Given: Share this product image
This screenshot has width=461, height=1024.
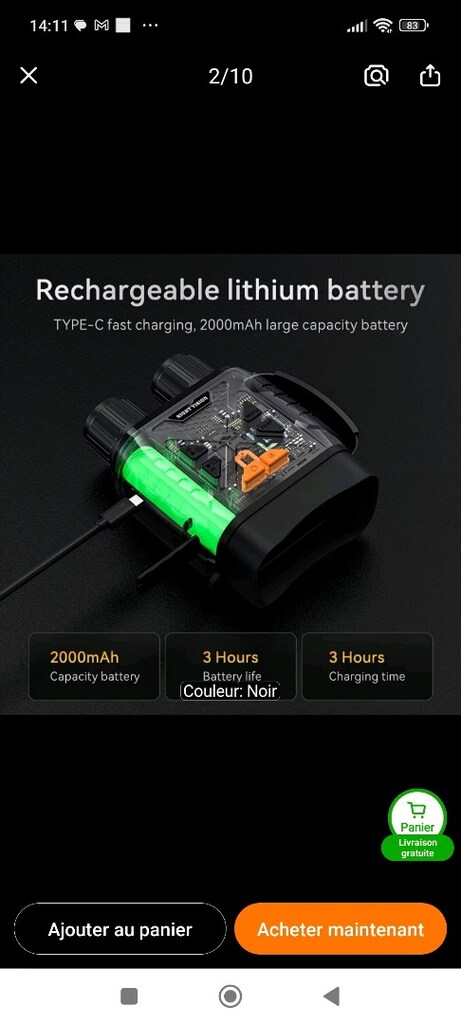Looking at the screenshot, I should coord(430,76).
